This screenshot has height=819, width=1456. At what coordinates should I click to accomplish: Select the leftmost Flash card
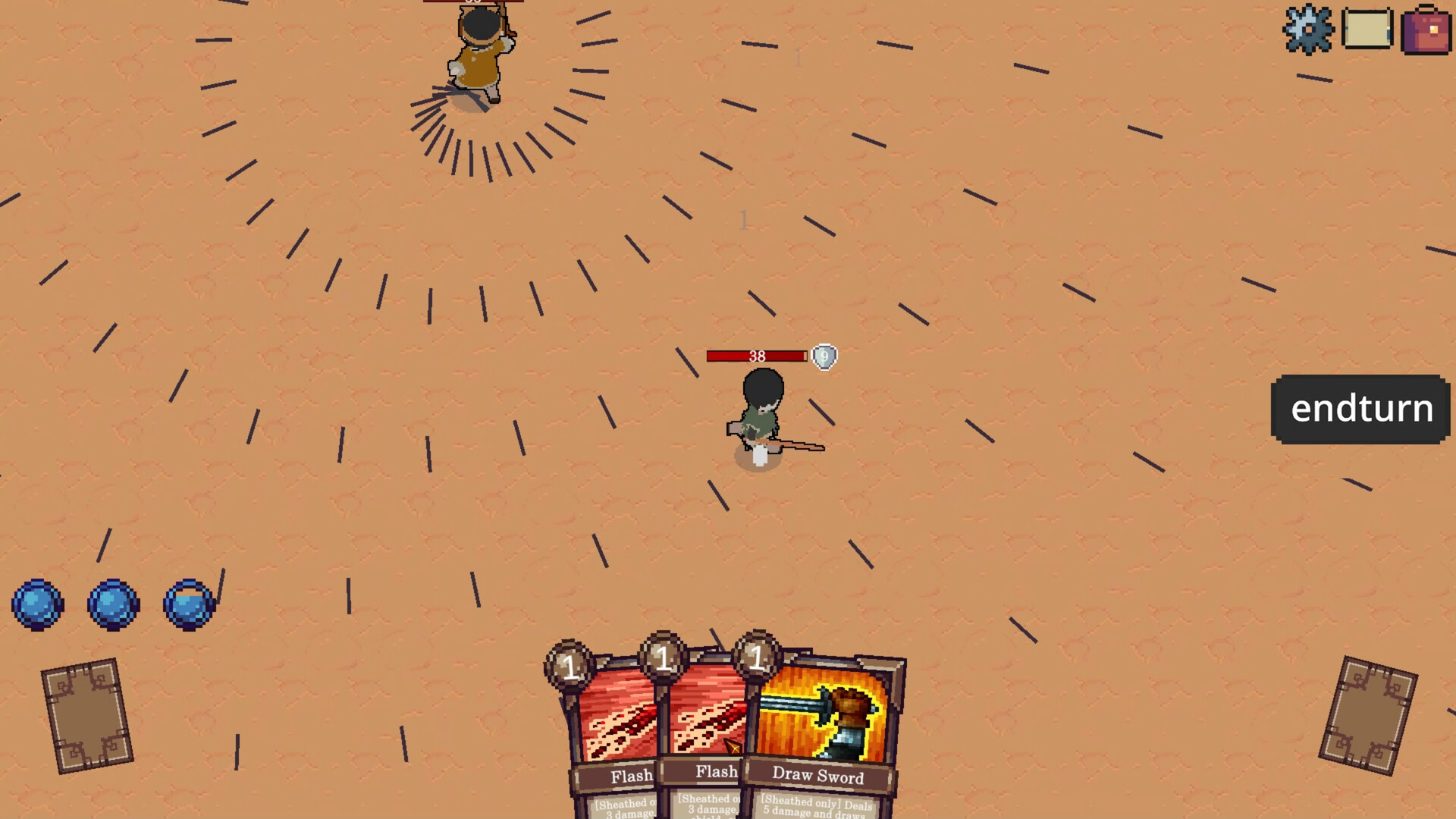point(614,728)
